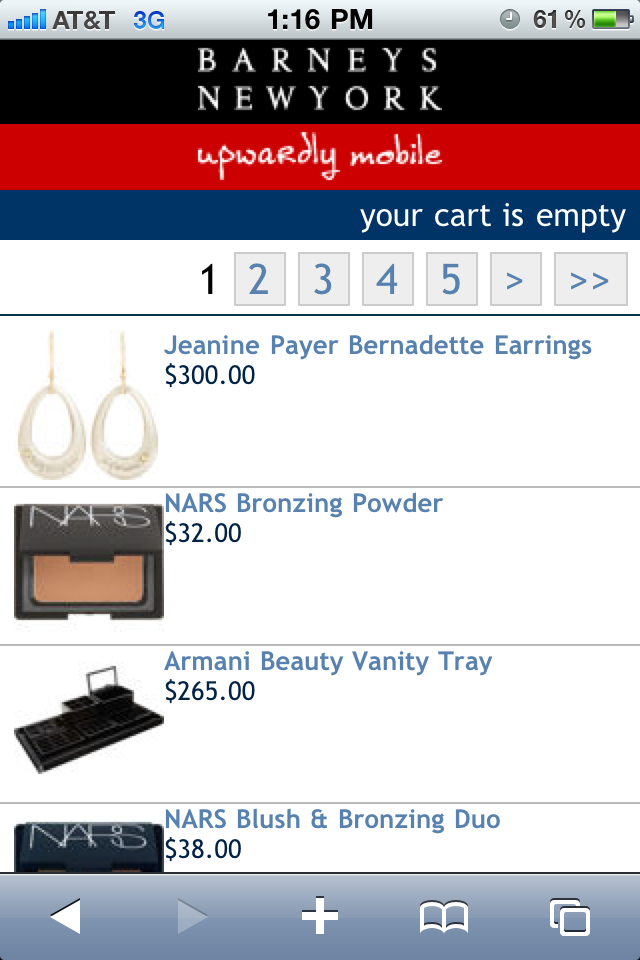Tap the single arrow next page button

516,279
